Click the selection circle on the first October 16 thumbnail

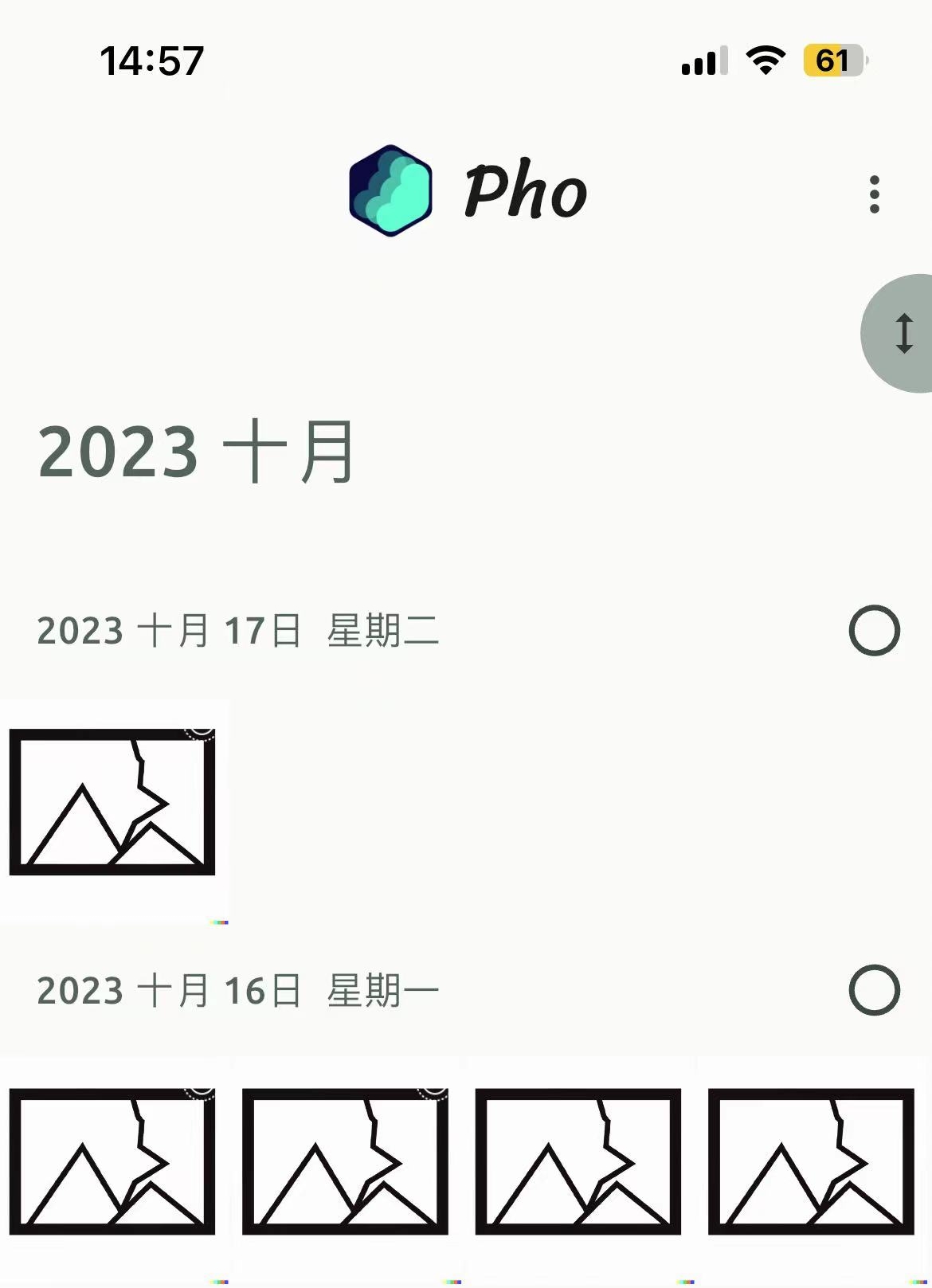[x=198, y=1094]
